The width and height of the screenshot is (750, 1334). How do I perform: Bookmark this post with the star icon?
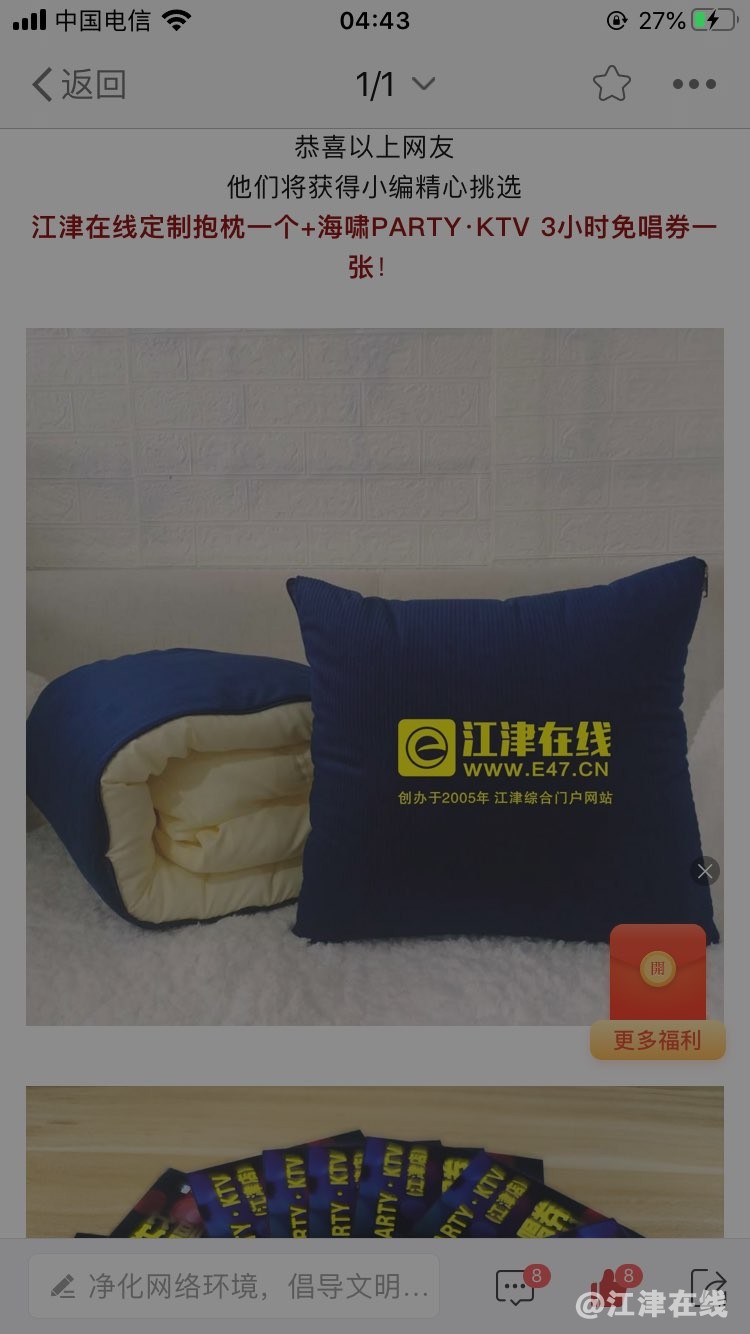[611, 85]
